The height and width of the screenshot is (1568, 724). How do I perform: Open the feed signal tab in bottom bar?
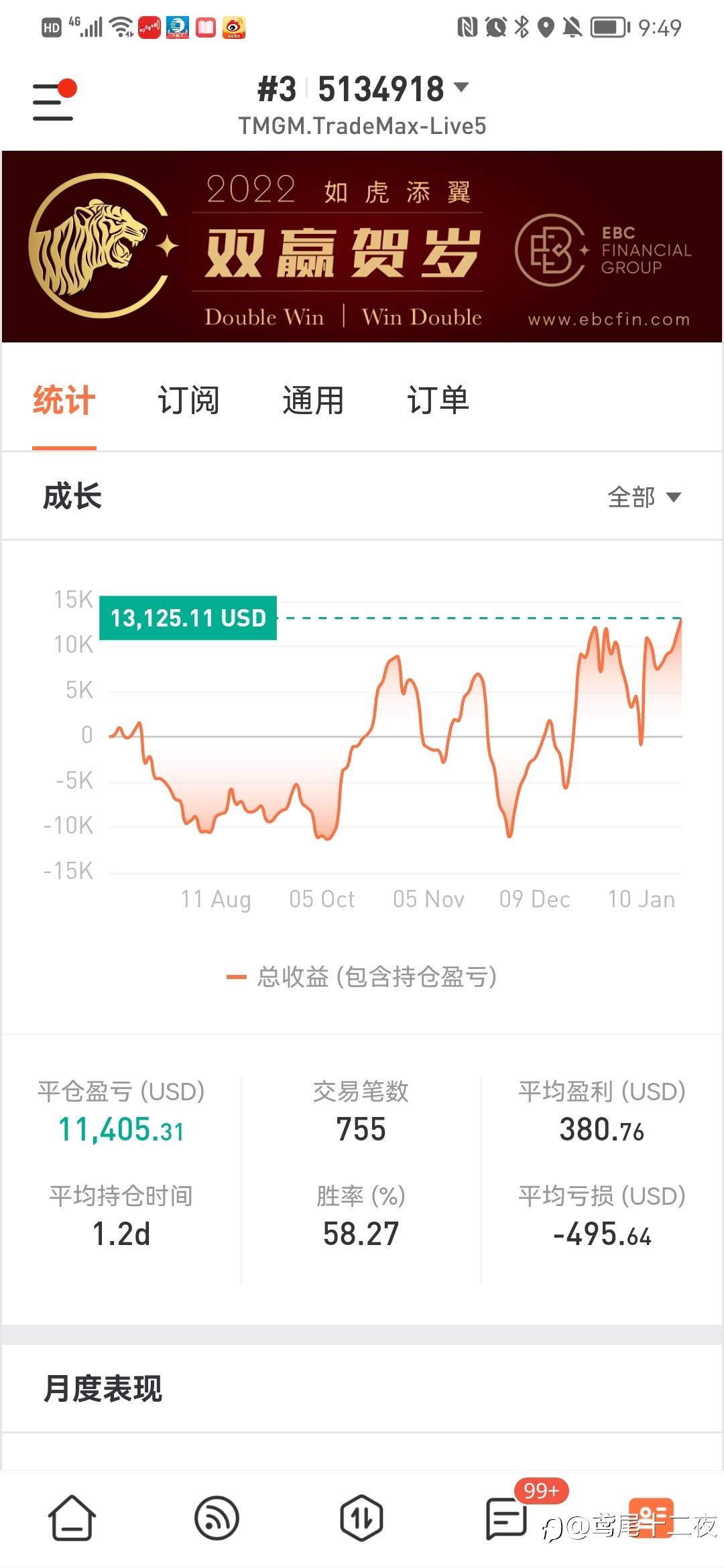tap(217, 1518)
